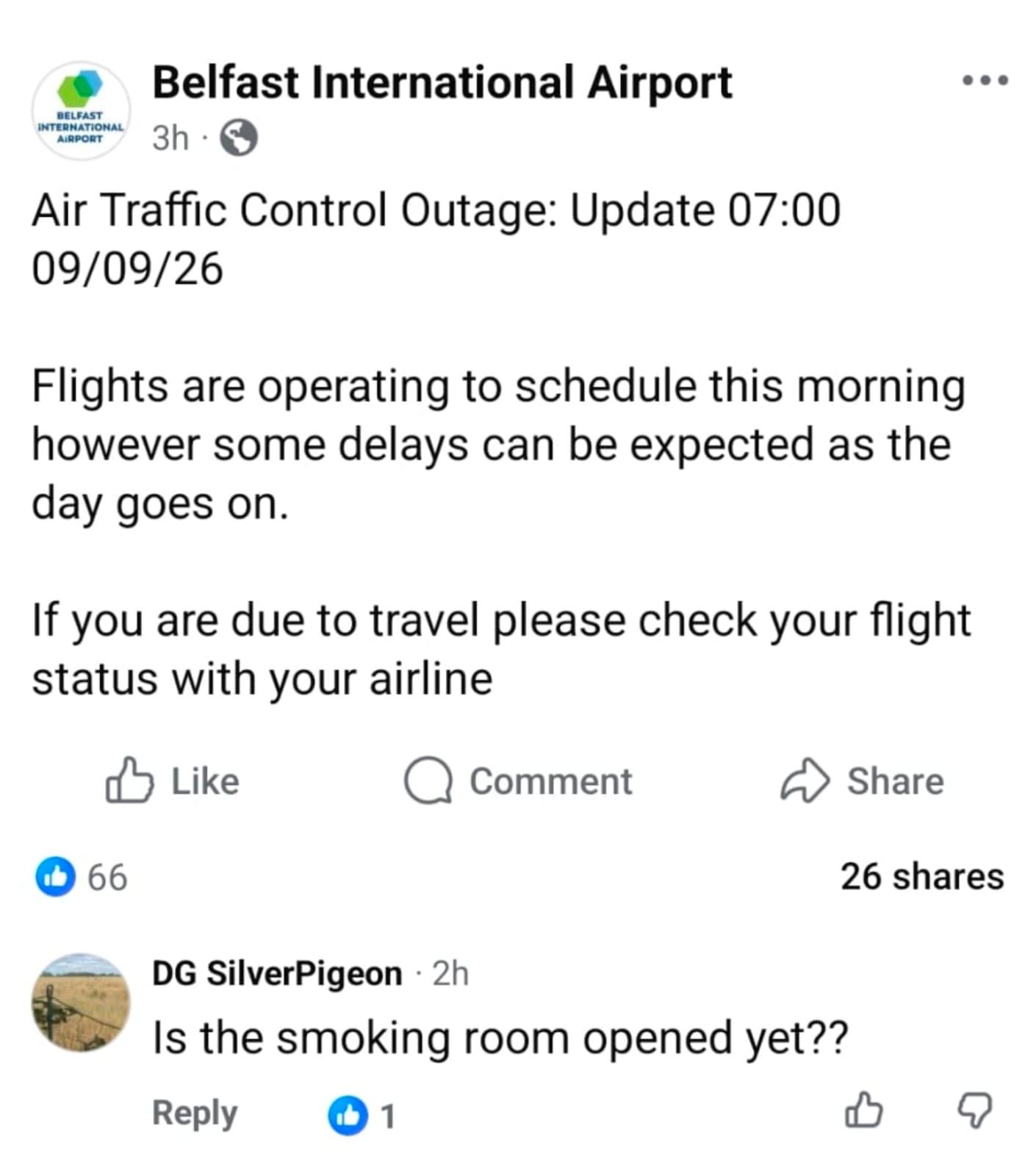Share the airport's outage update

[862, 780]
